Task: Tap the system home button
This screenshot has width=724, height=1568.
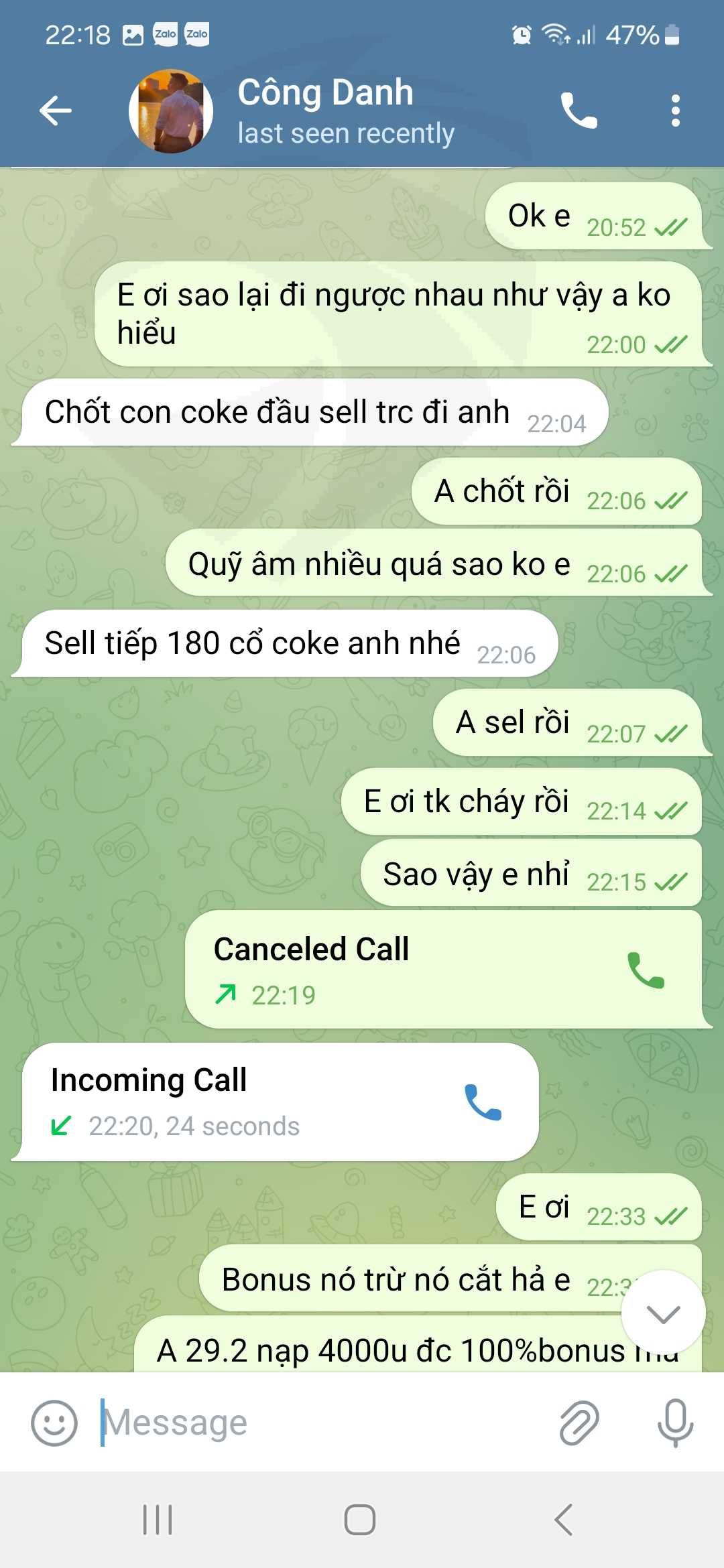Action: point(360,1520)
